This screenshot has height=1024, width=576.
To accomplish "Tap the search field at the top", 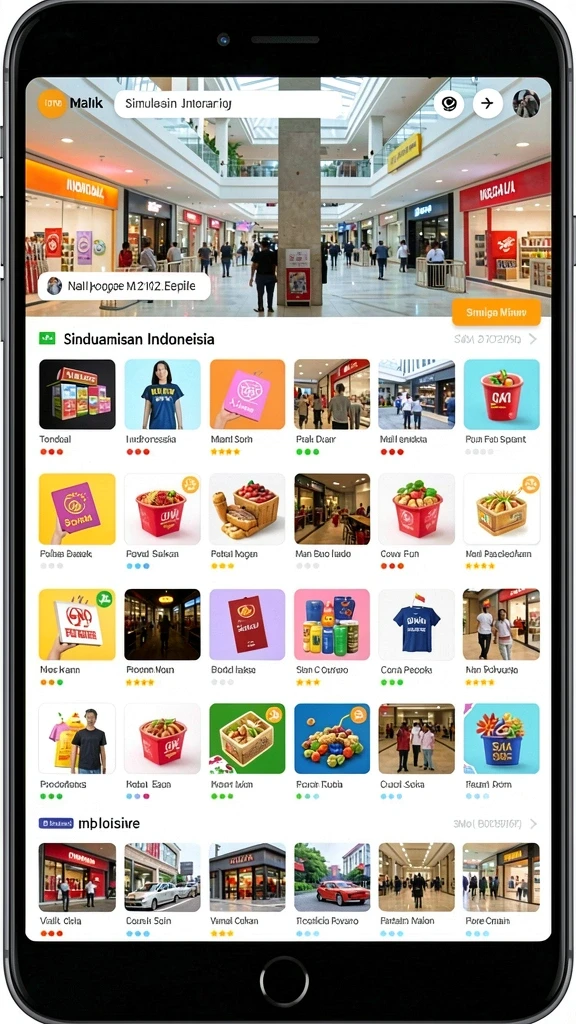I will pos(228,104).
